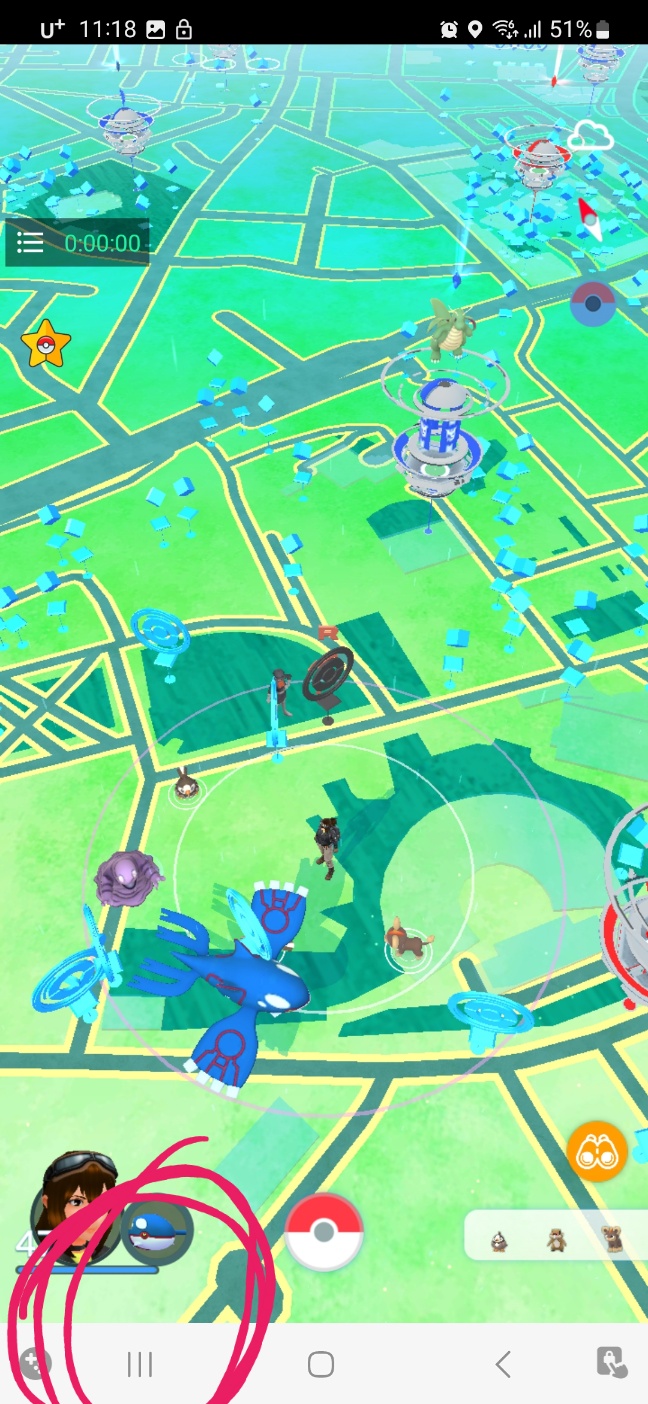The width and height of the screenshot is (648, 1404).
Task: Open the star Poké Ball event badge
Action: (x=46, y=345)
